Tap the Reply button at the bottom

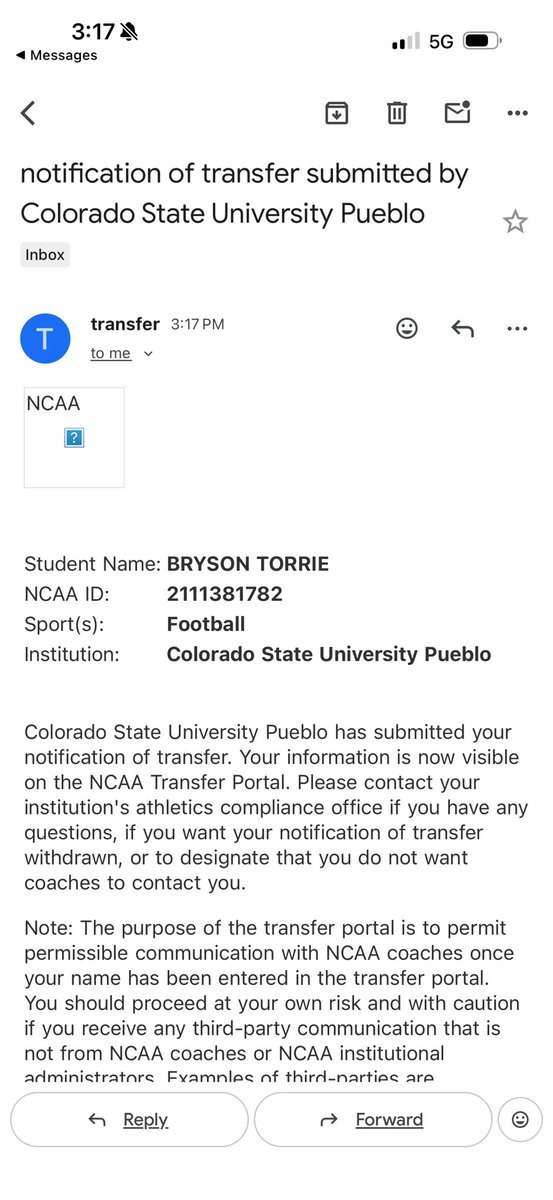[x=129, y=1120]
